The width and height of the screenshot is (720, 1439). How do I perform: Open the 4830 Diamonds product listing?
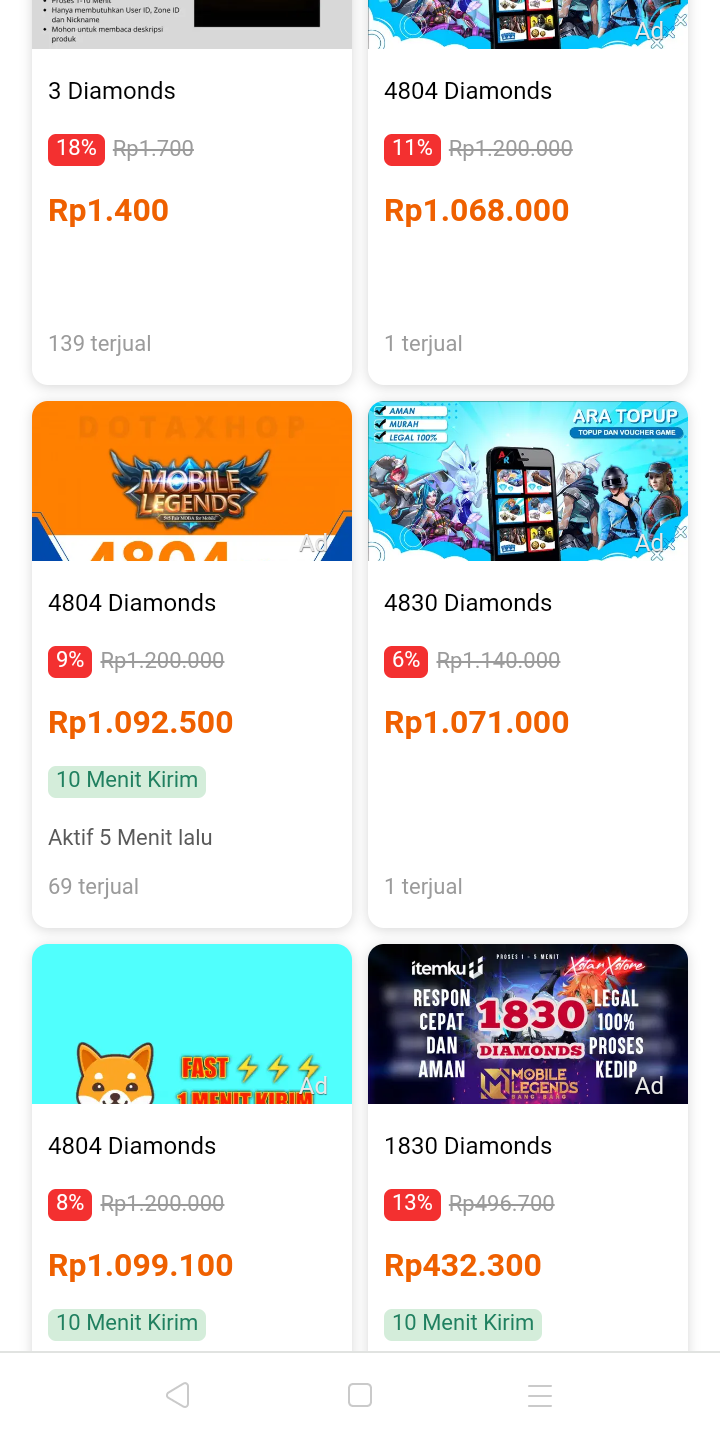(468, 603)
